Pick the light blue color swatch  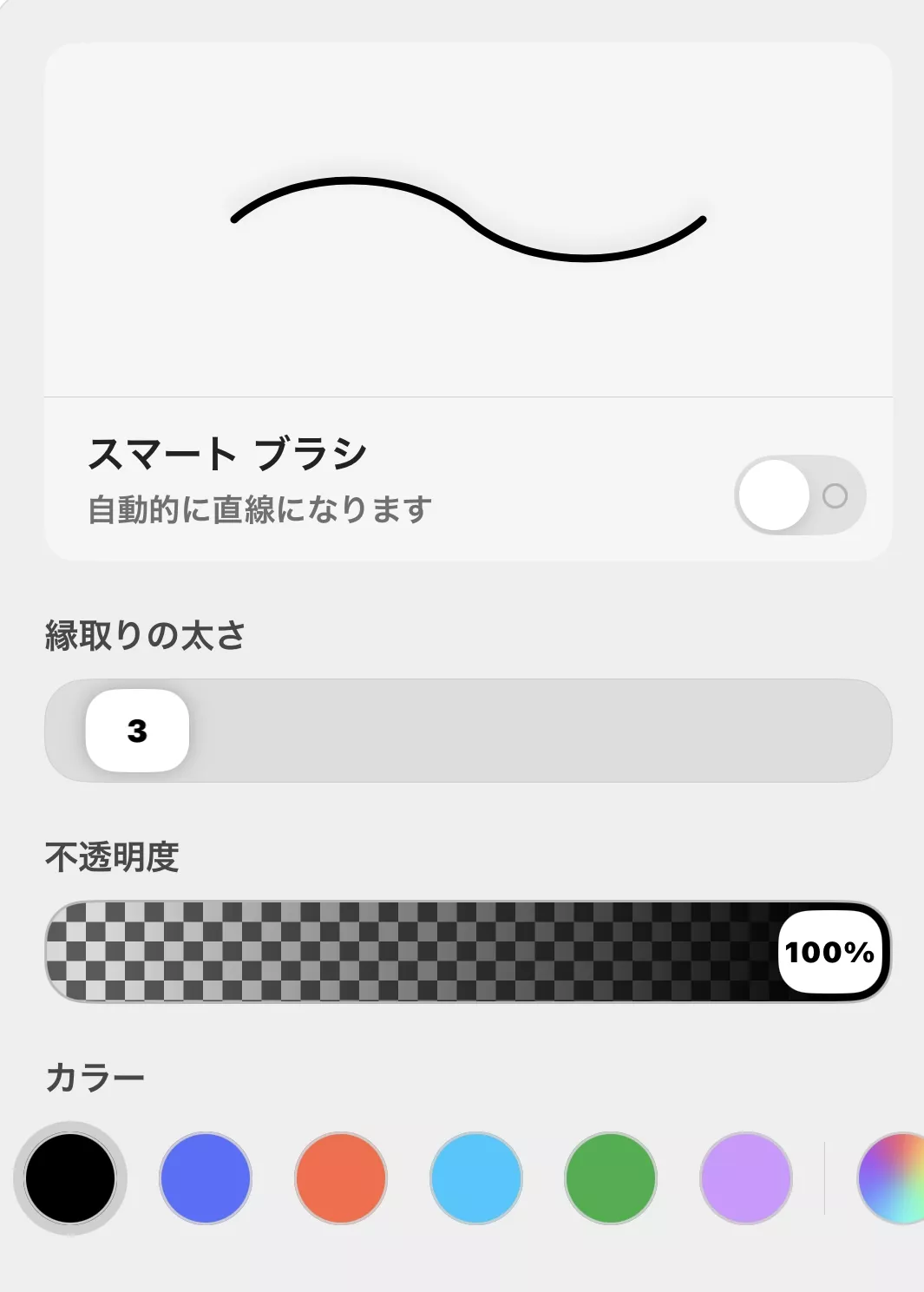pos(474,1177)
